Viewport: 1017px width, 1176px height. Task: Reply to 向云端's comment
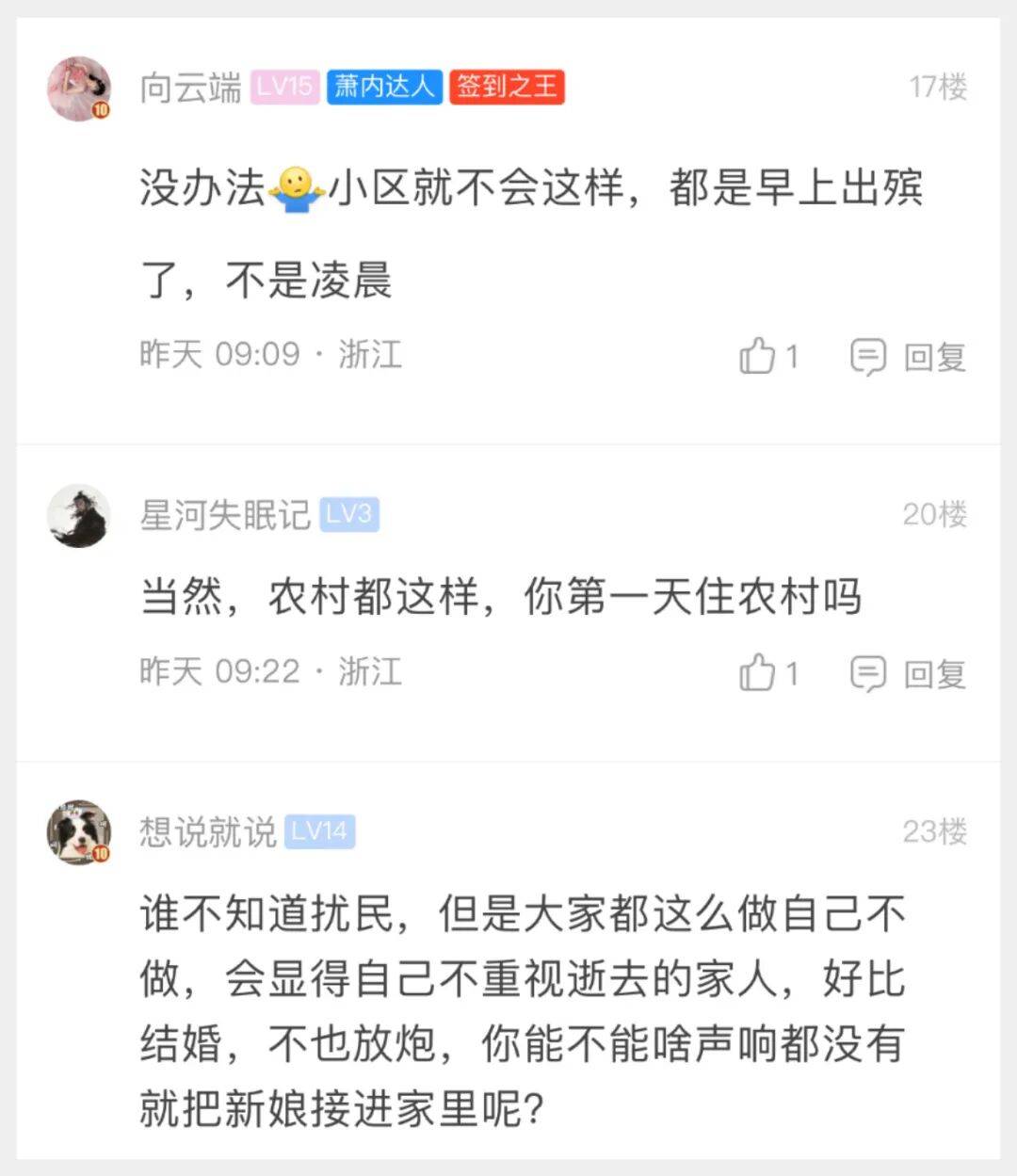click(909, 357)
